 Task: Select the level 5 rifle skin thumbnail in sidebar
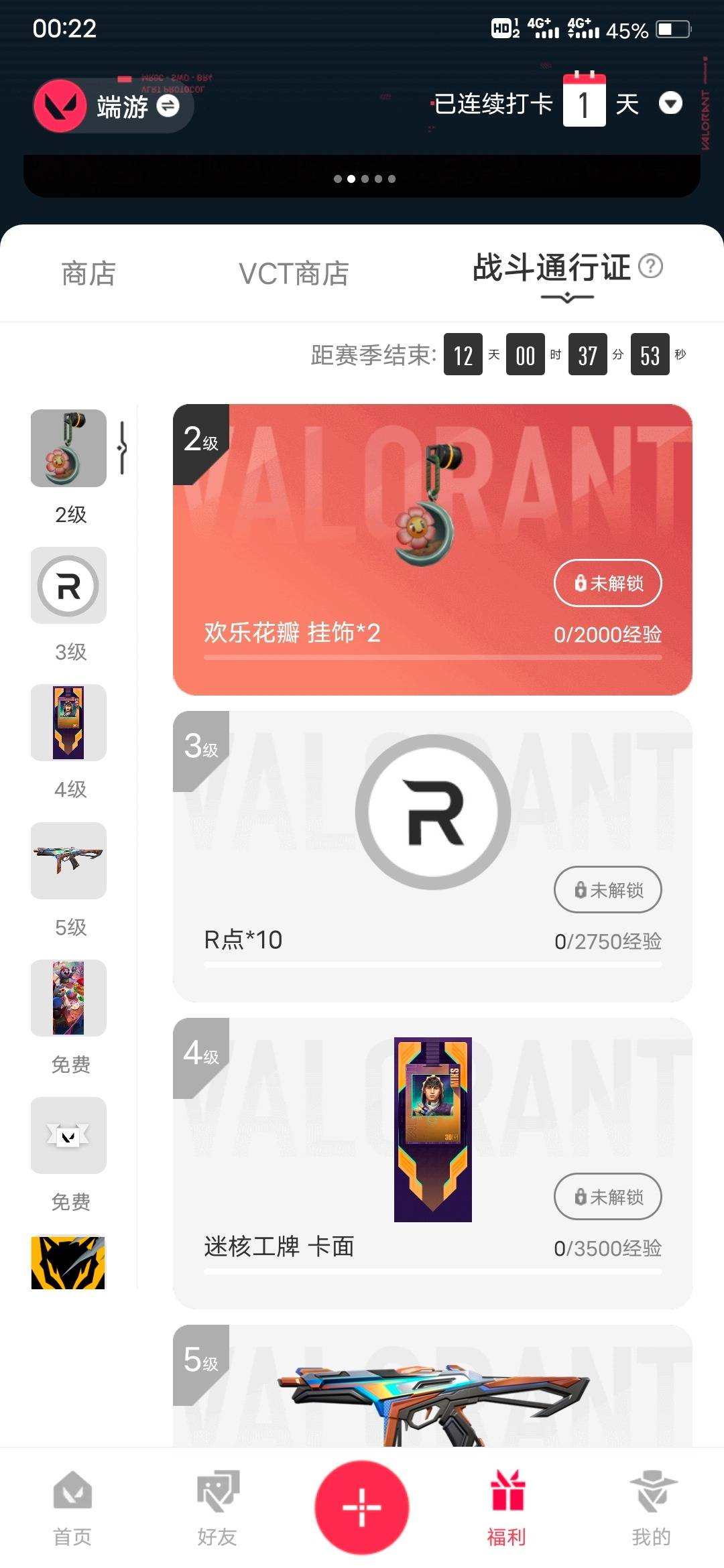pos(67,861)
